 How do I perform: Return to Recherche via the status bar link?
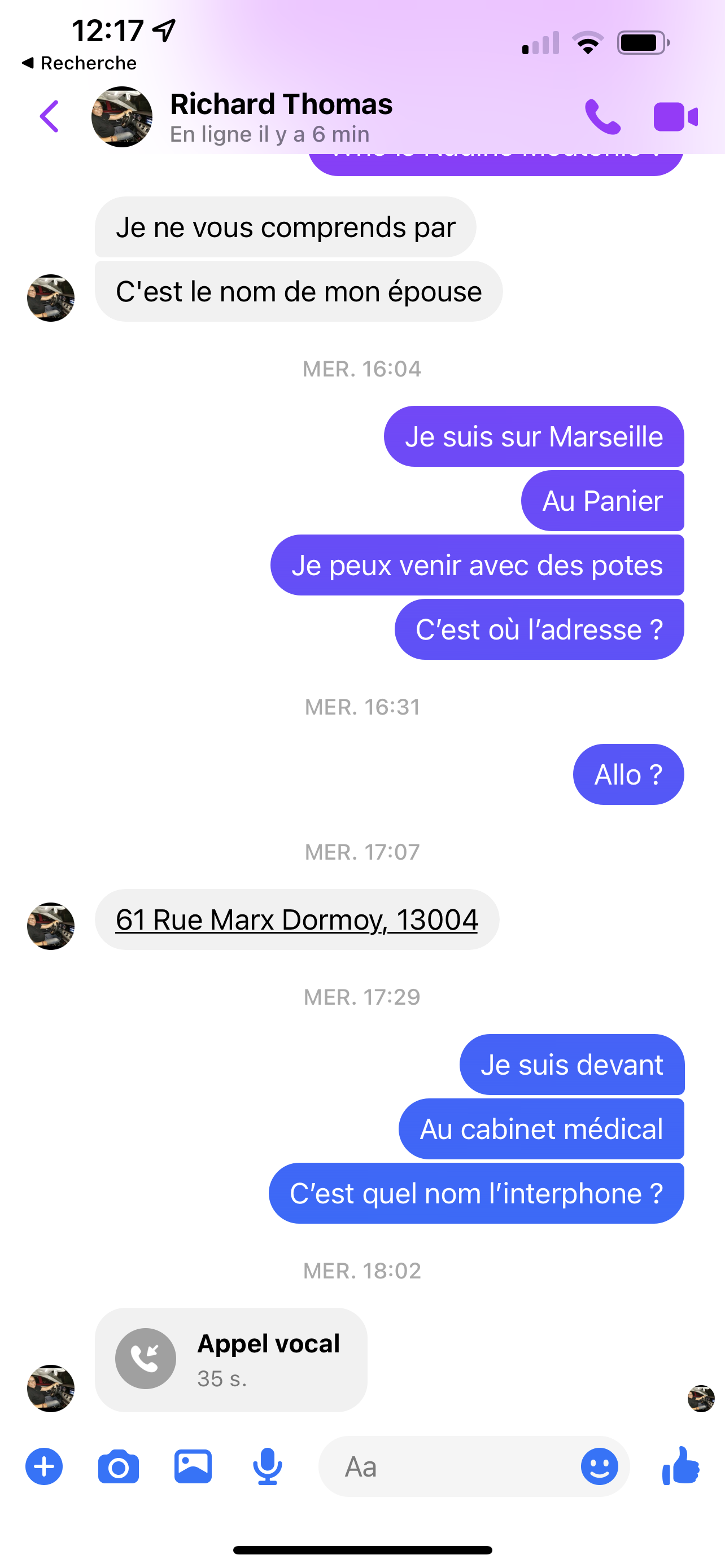pos(79,63)
